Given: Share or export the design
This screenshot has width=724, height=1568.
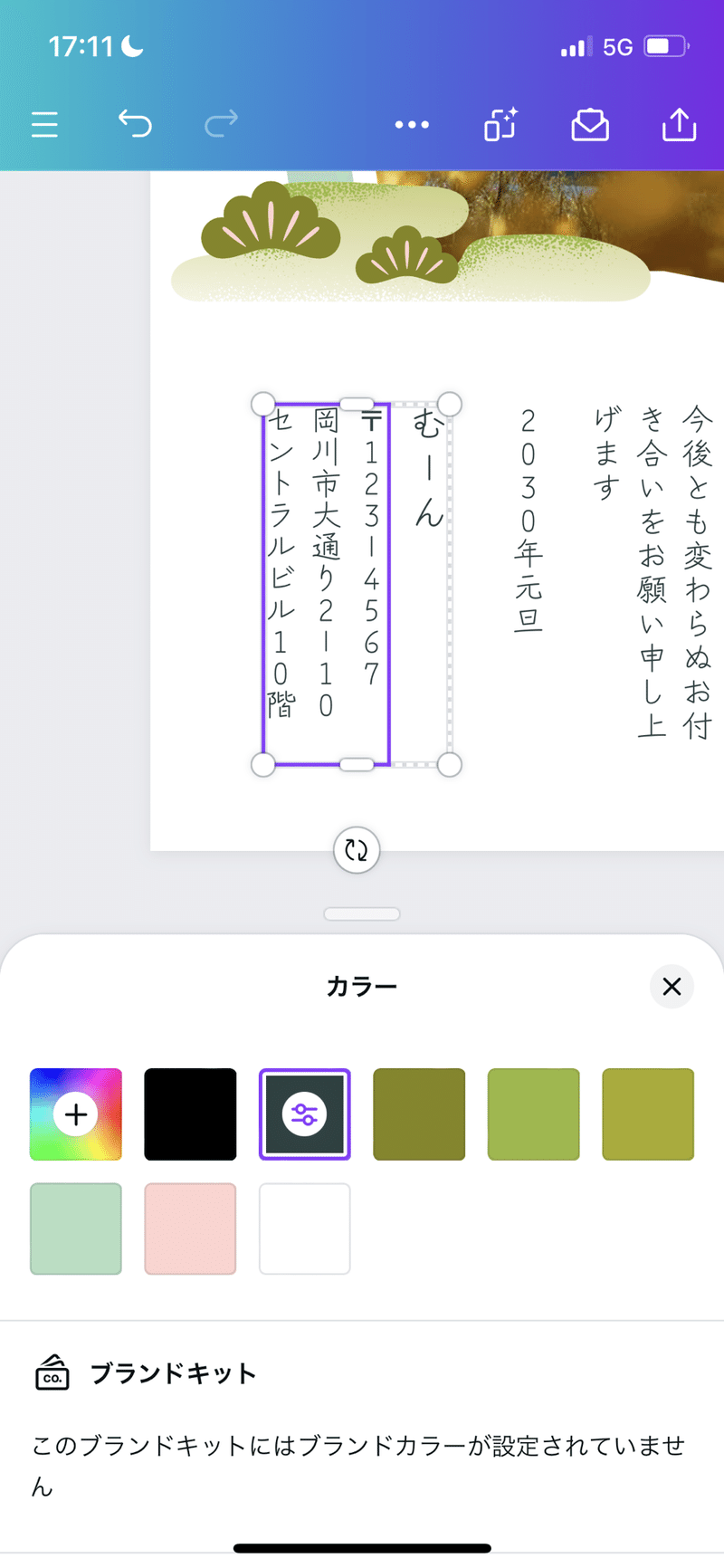Looking at the screenshot, I should tap(679, 124).
